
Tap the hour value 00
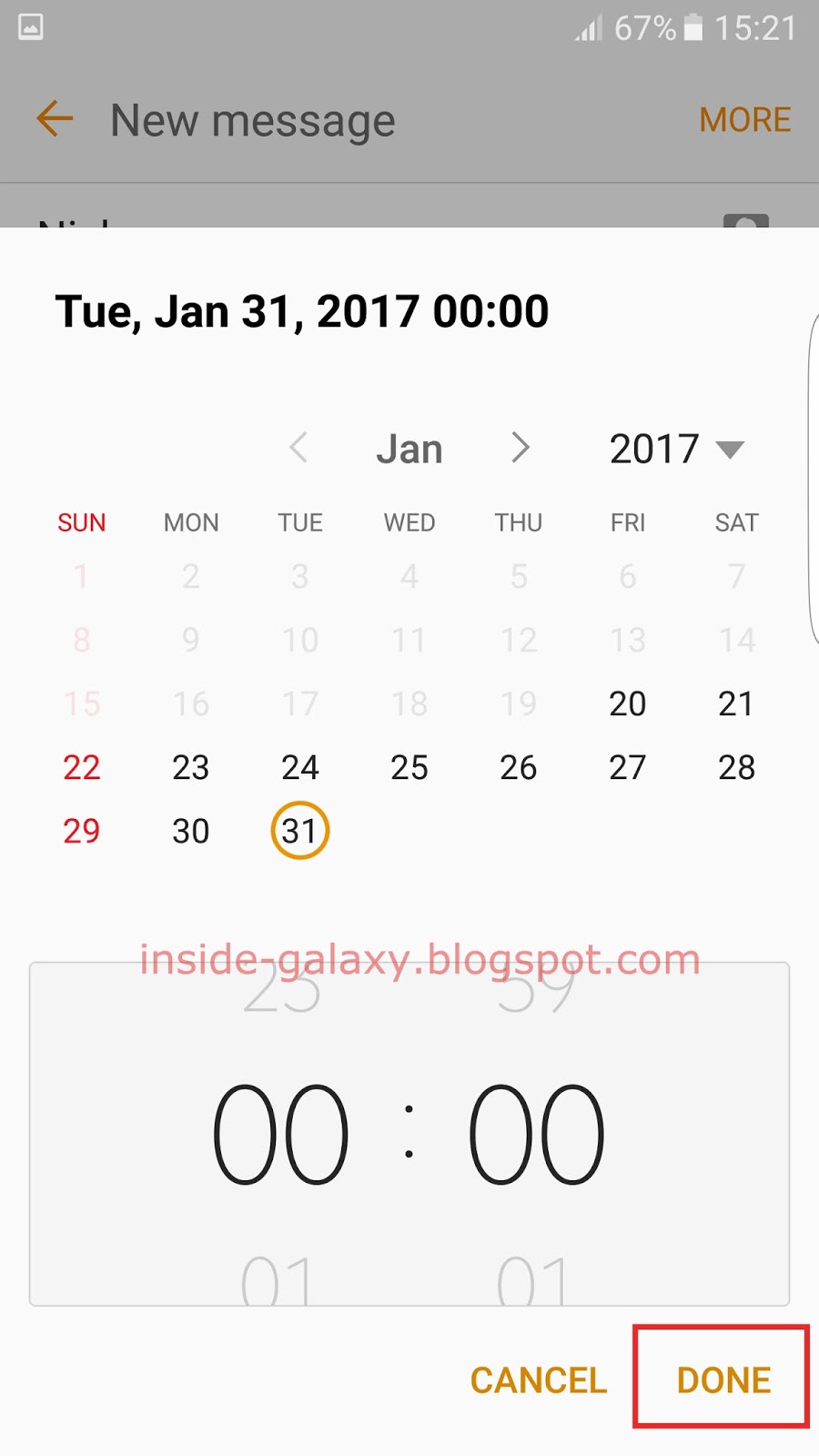point(280,1134)
